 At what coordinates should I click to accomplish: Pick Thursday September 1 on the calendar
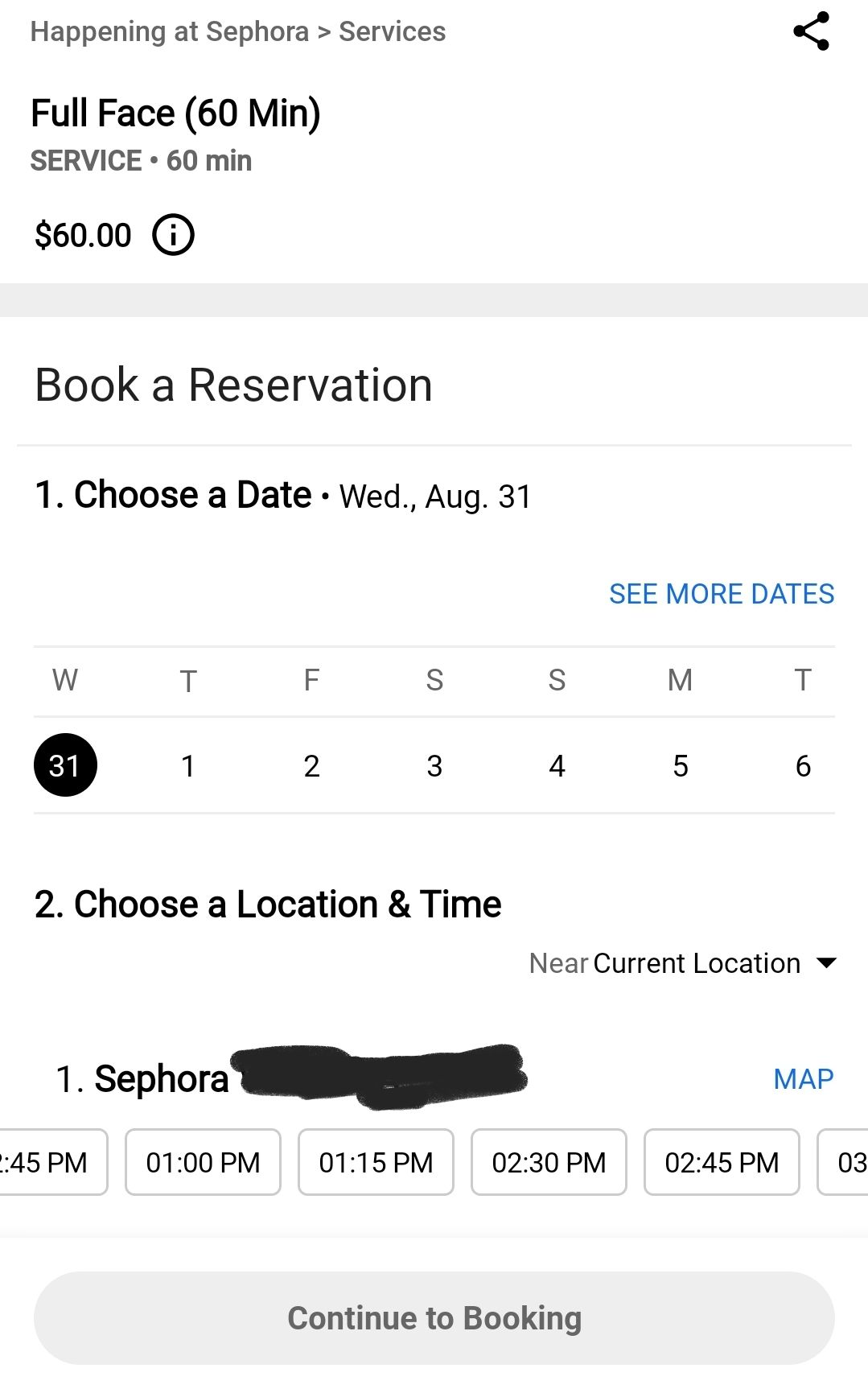pyautogui.click(x=188, y=765)
